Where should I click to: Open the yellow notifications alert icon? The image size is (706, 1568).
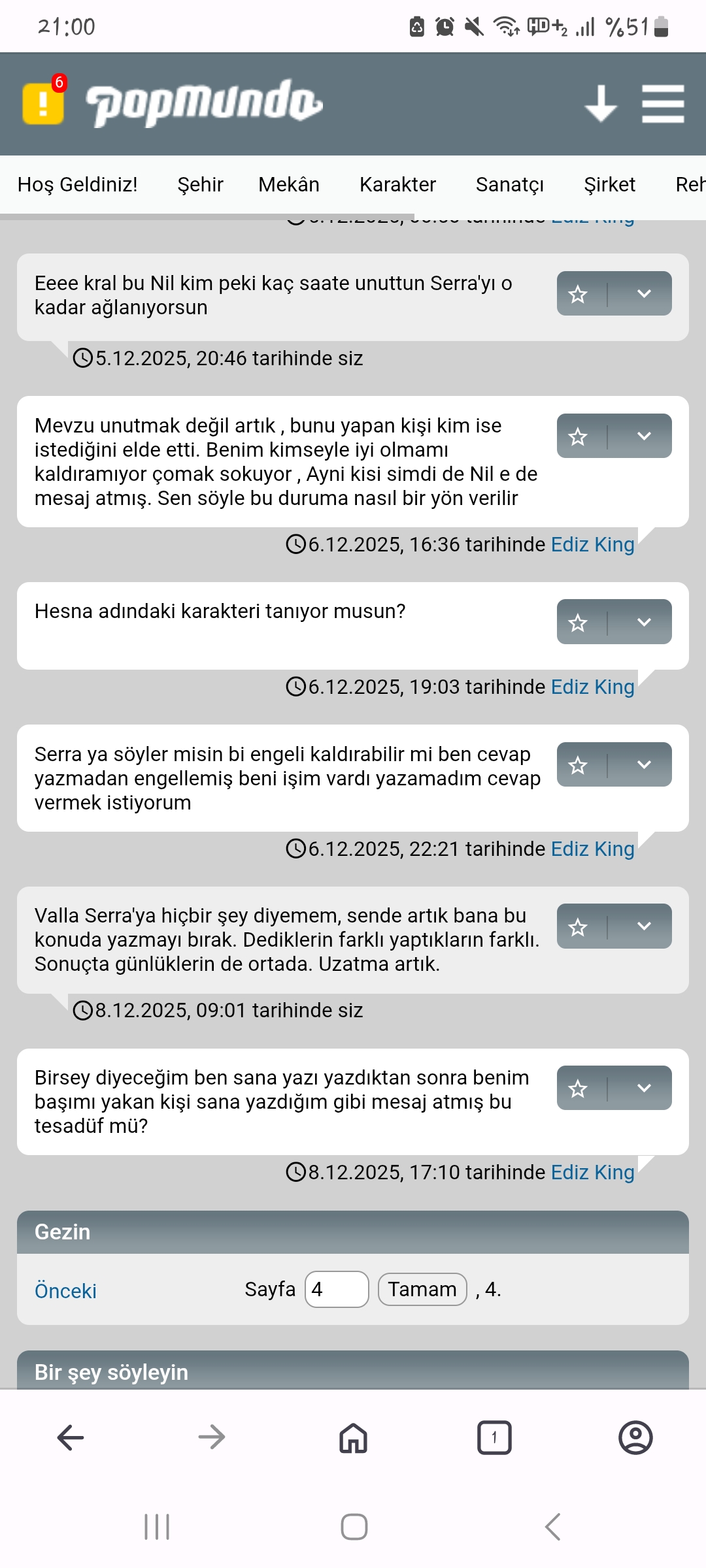[x=43, y=103]
